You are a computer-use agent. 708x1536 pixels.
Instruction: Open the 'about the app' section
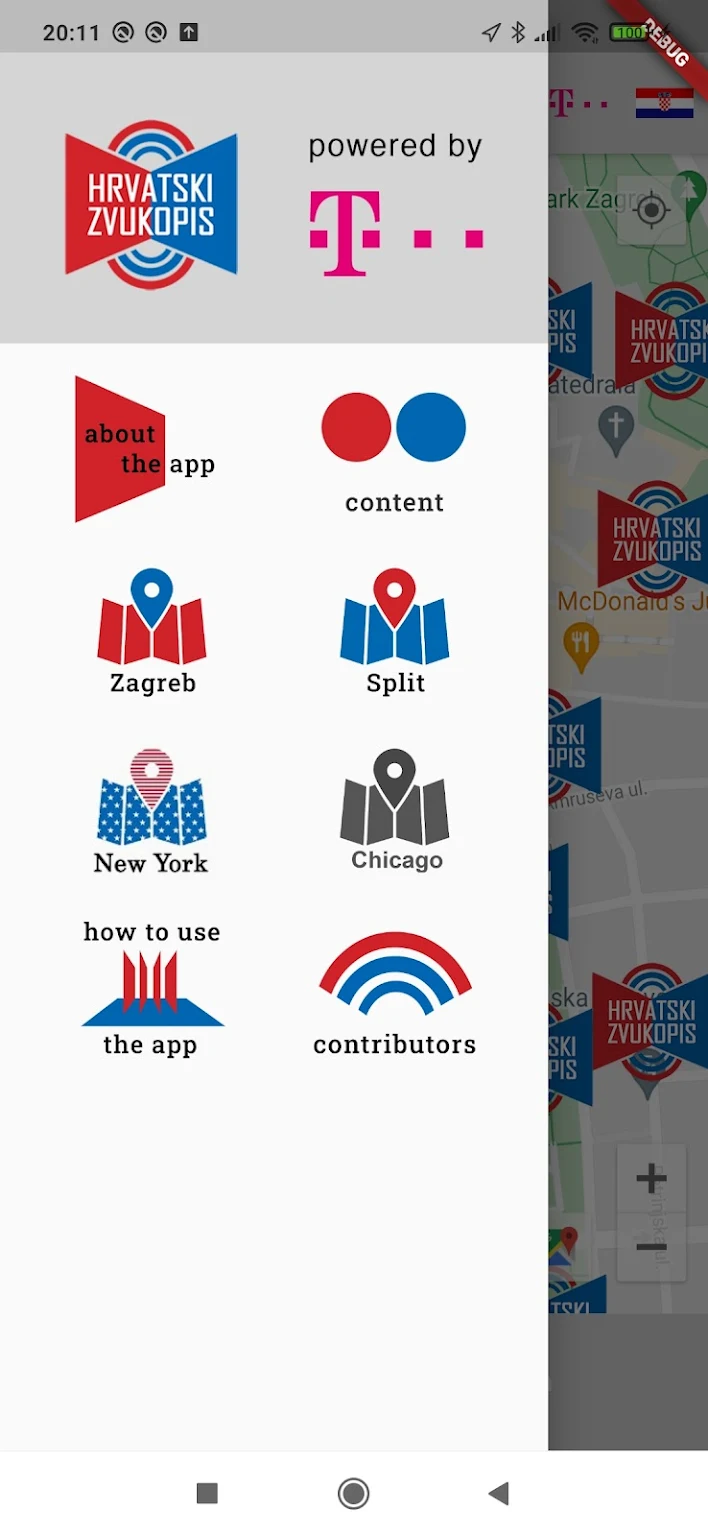point(145,449)
